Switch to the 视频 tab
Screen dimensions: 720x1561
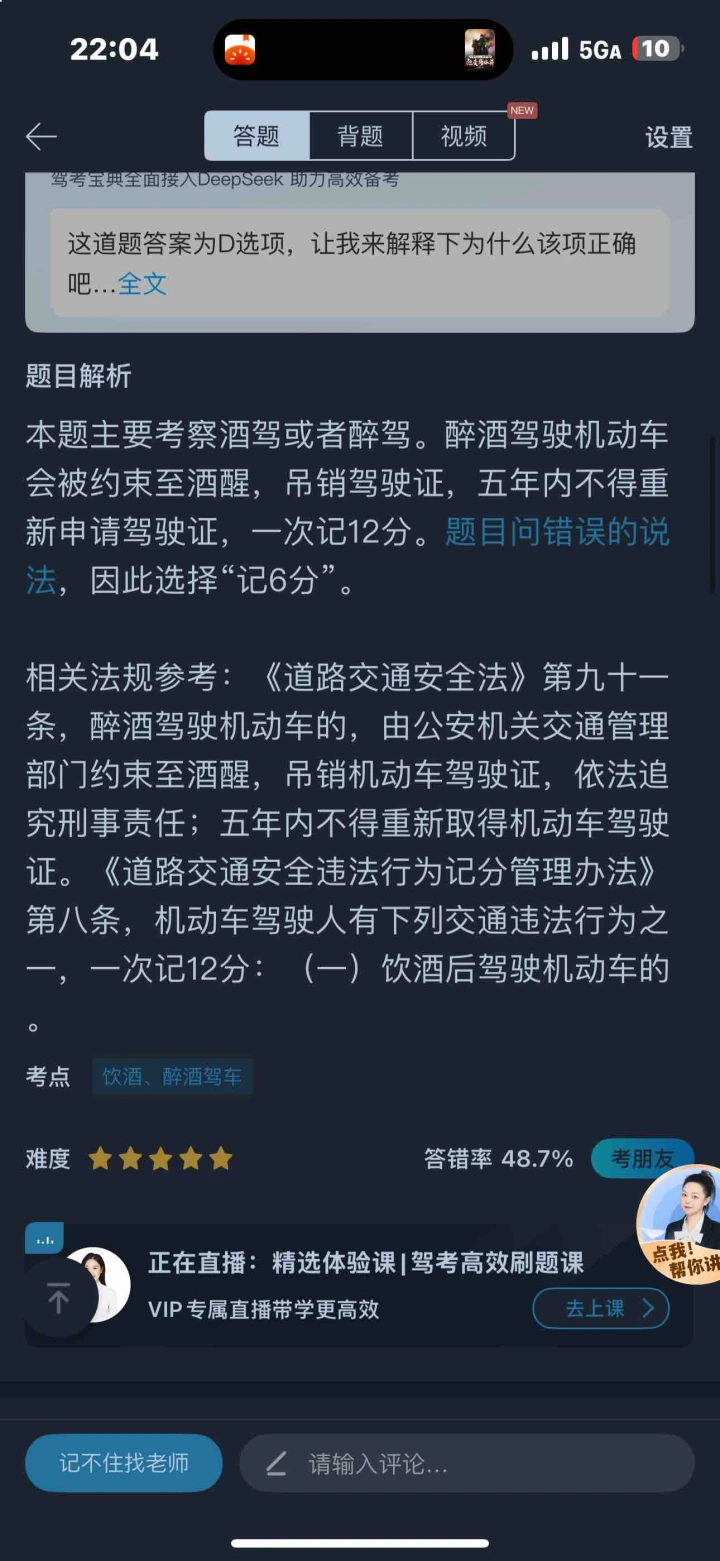click(464, 136)
